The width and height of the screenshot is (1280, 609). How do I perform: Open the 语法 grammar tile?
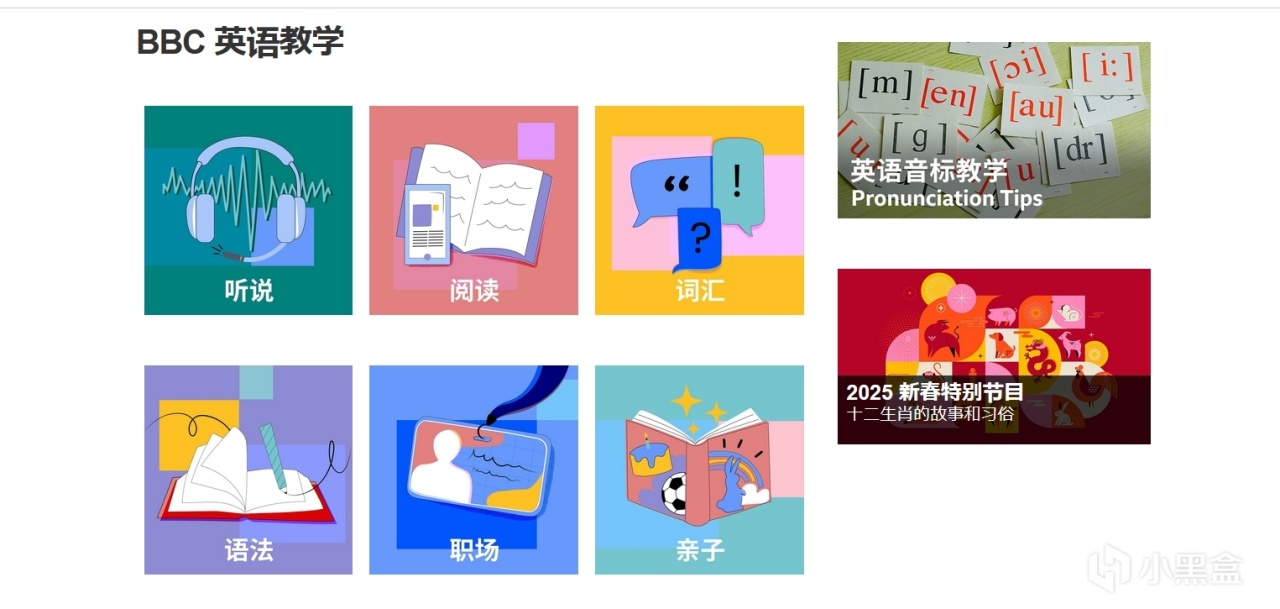tap(248, 469)
